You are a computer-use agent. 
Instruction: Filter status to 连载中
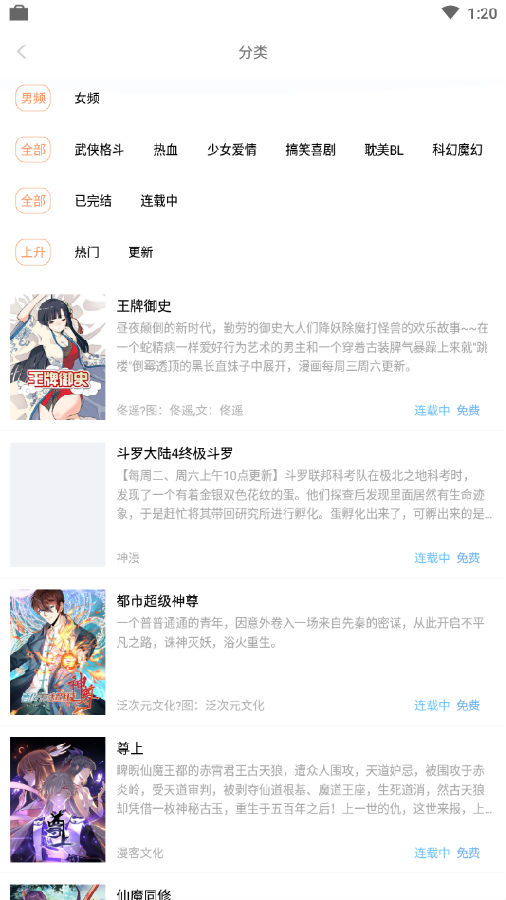point(159,201)
